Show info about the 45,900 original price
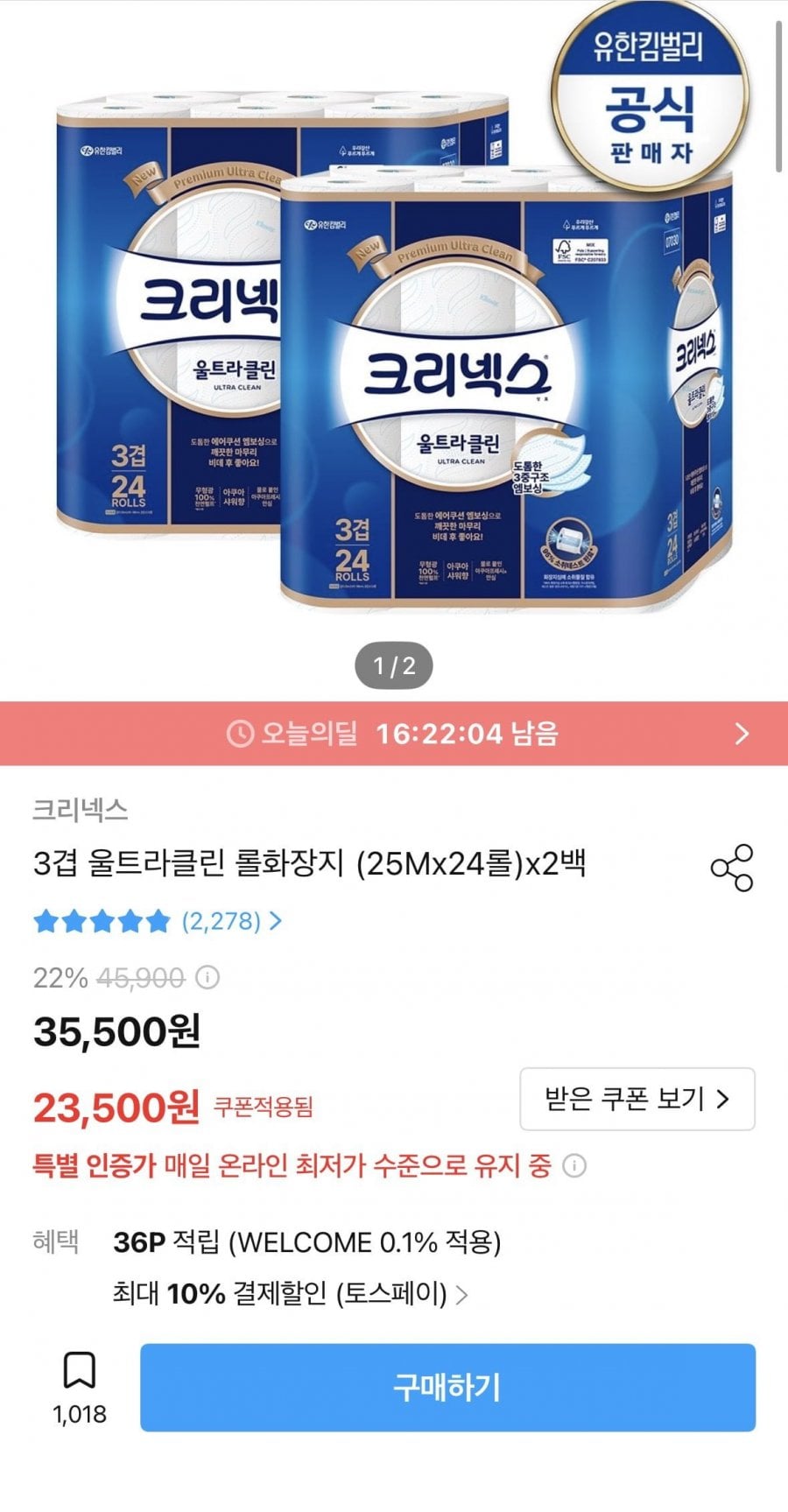Viewport: 788px width, 1512px height. pyautogui.click(x=208, y=977)
